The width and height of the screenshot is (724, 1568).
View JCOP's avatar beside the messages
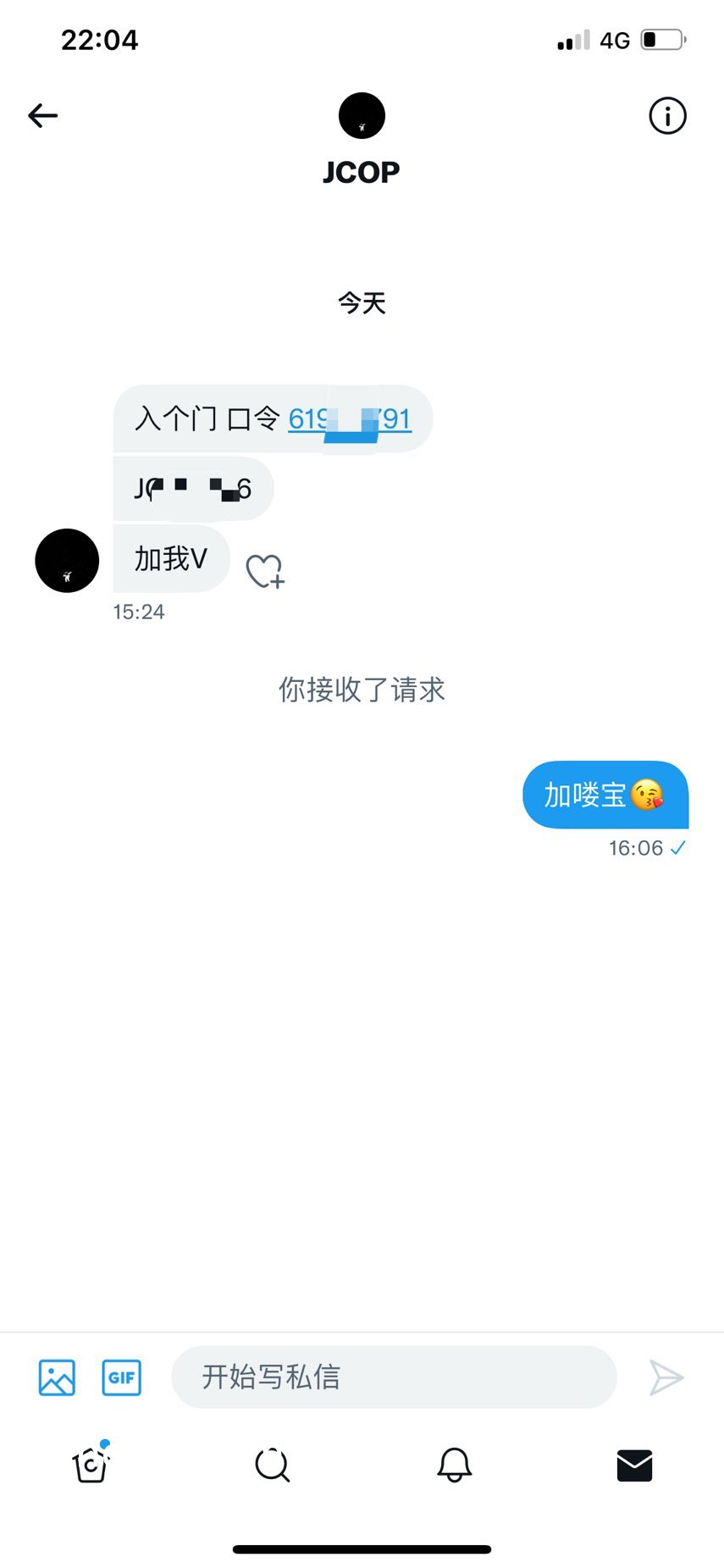coord(67,561)
